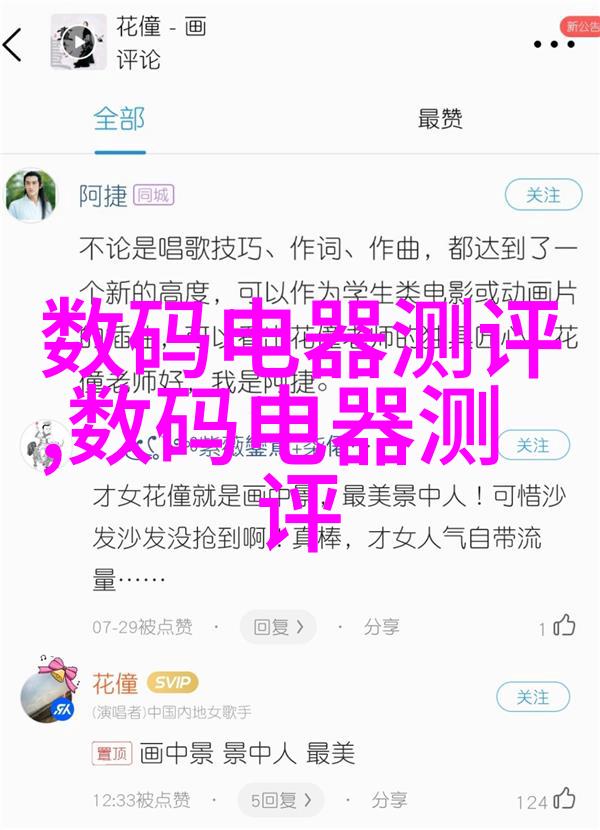Go back using the top-left arrow
The height and width of the screenshot is (830, 600).
pos(14,45)
